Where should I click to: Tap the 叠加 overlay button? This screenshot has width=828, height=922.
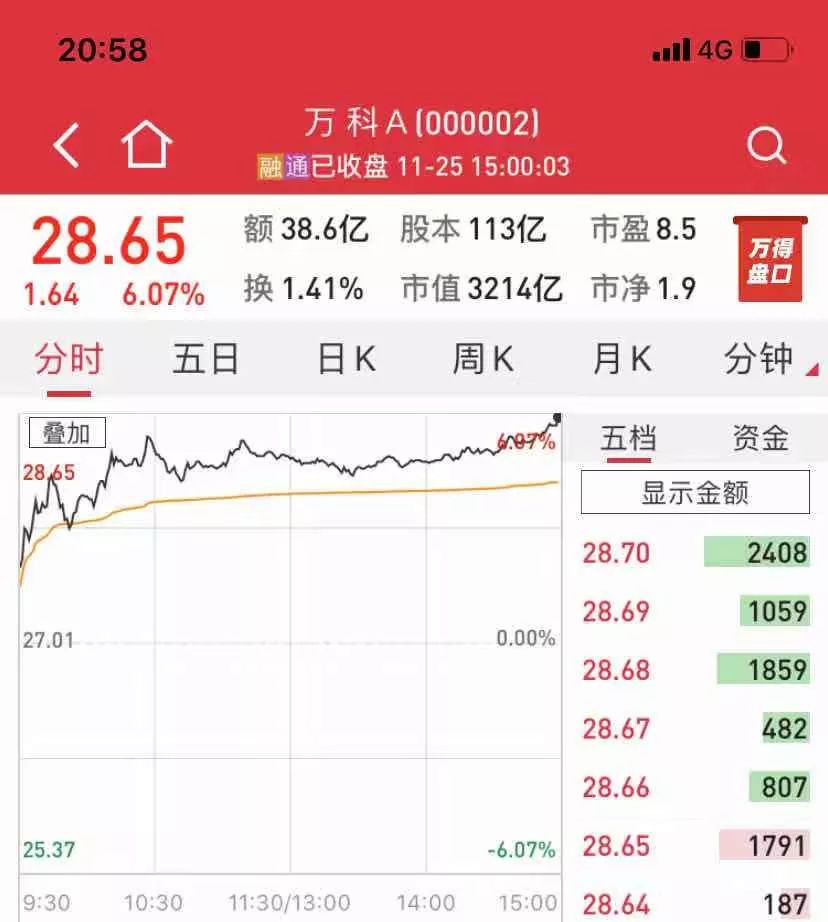point(66,433)
